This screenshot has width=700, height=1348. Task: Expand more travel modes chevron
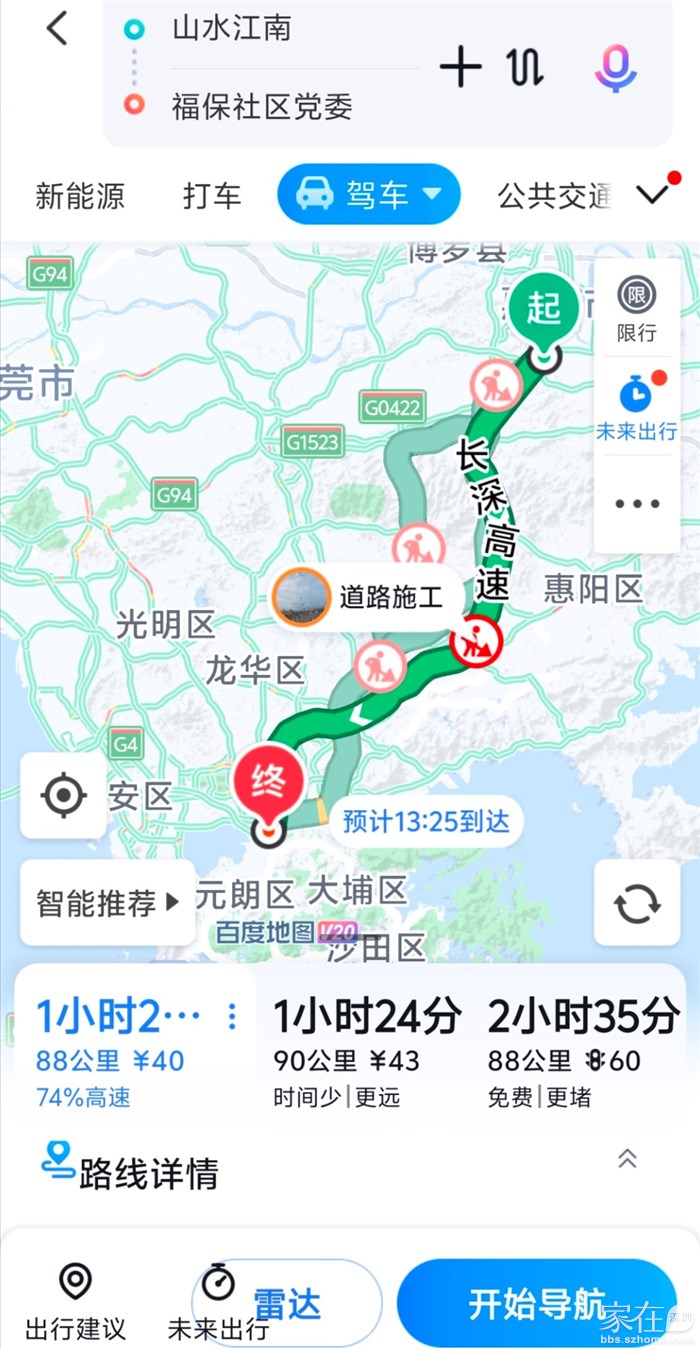point(652,194)
